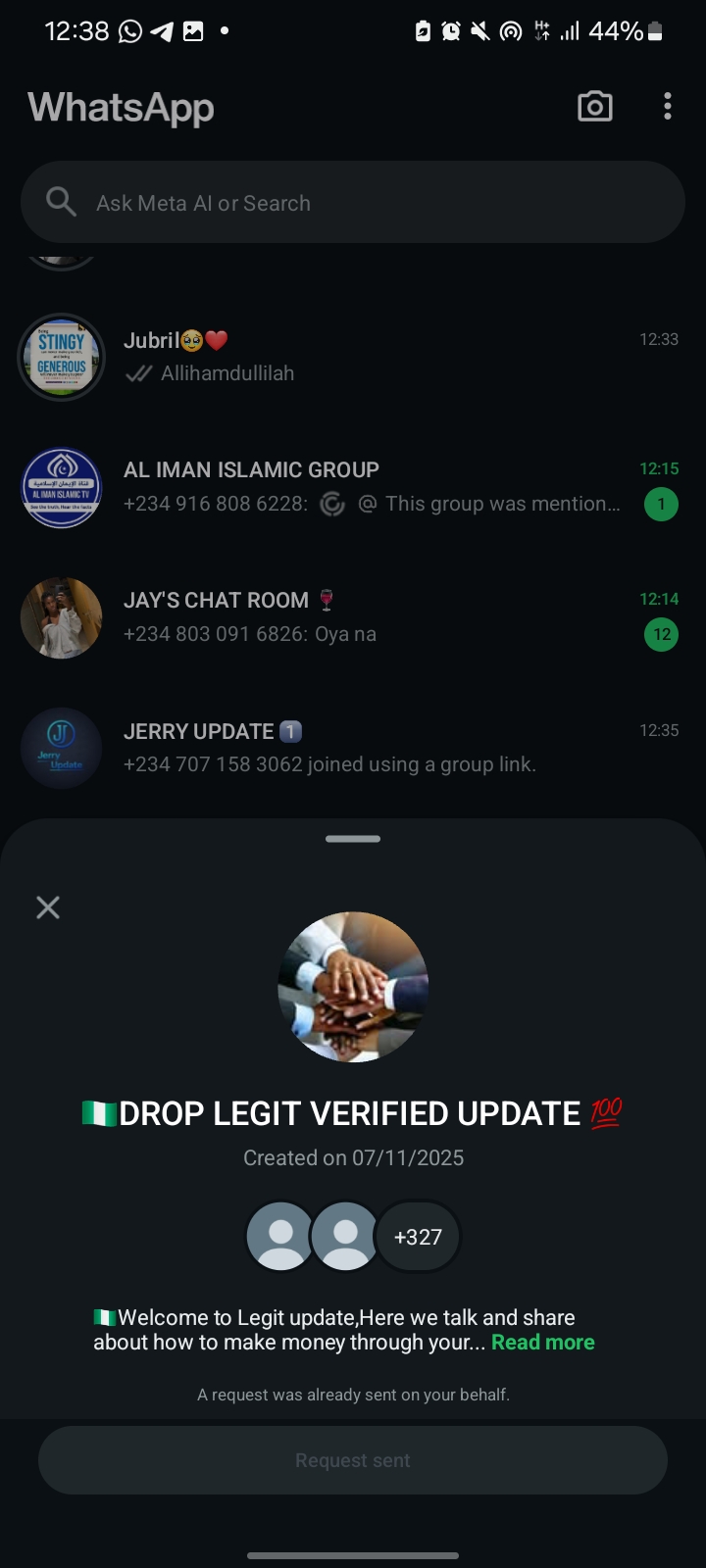View AL IMAN ISLAMIC GROUP's profile photo
This screenshot has height=1568, width=706.
point(62,487)
